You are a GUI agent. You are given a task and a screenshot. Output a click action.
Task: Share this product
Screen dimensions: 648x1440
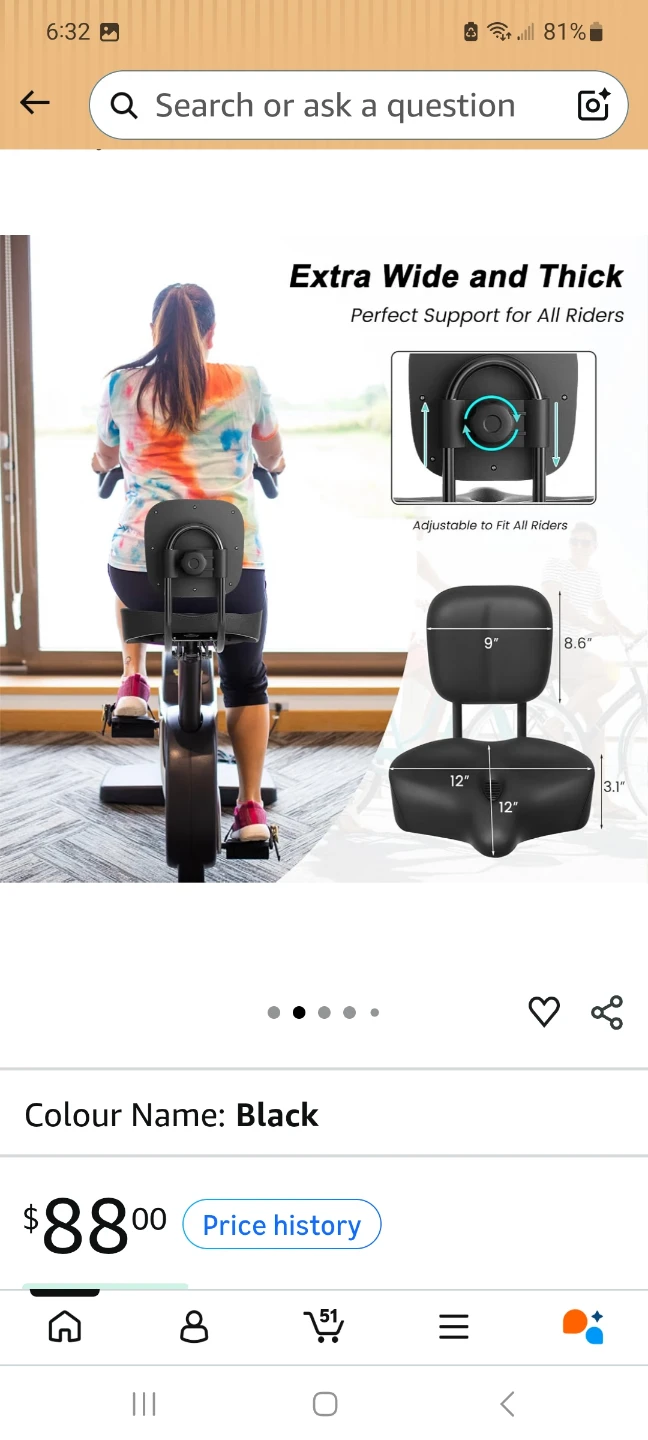coord(607,1012)
